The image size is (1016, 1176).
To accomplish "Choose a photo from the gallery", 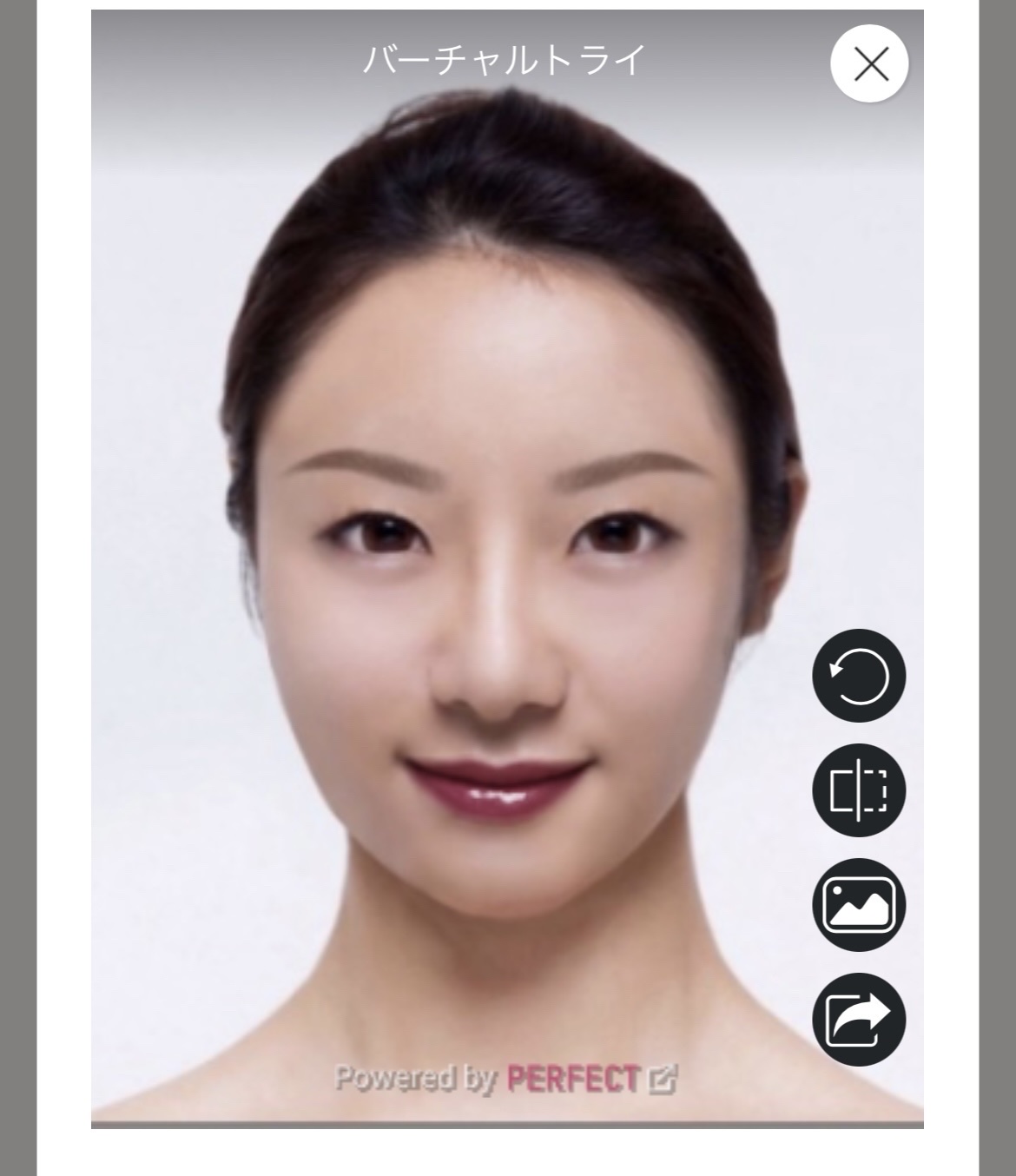I will pos(859,905).
